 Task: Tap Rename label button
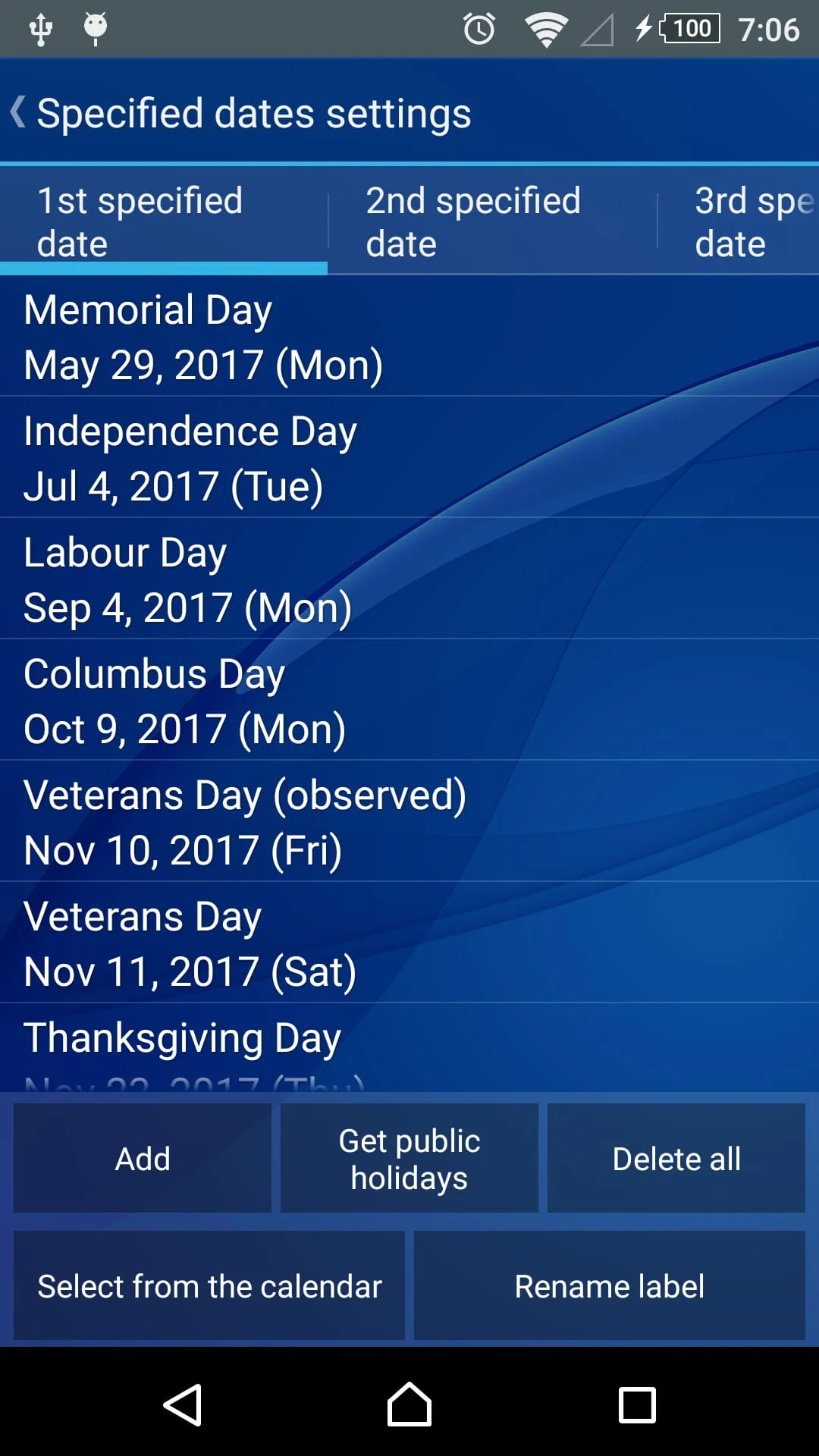(609, 1285)
